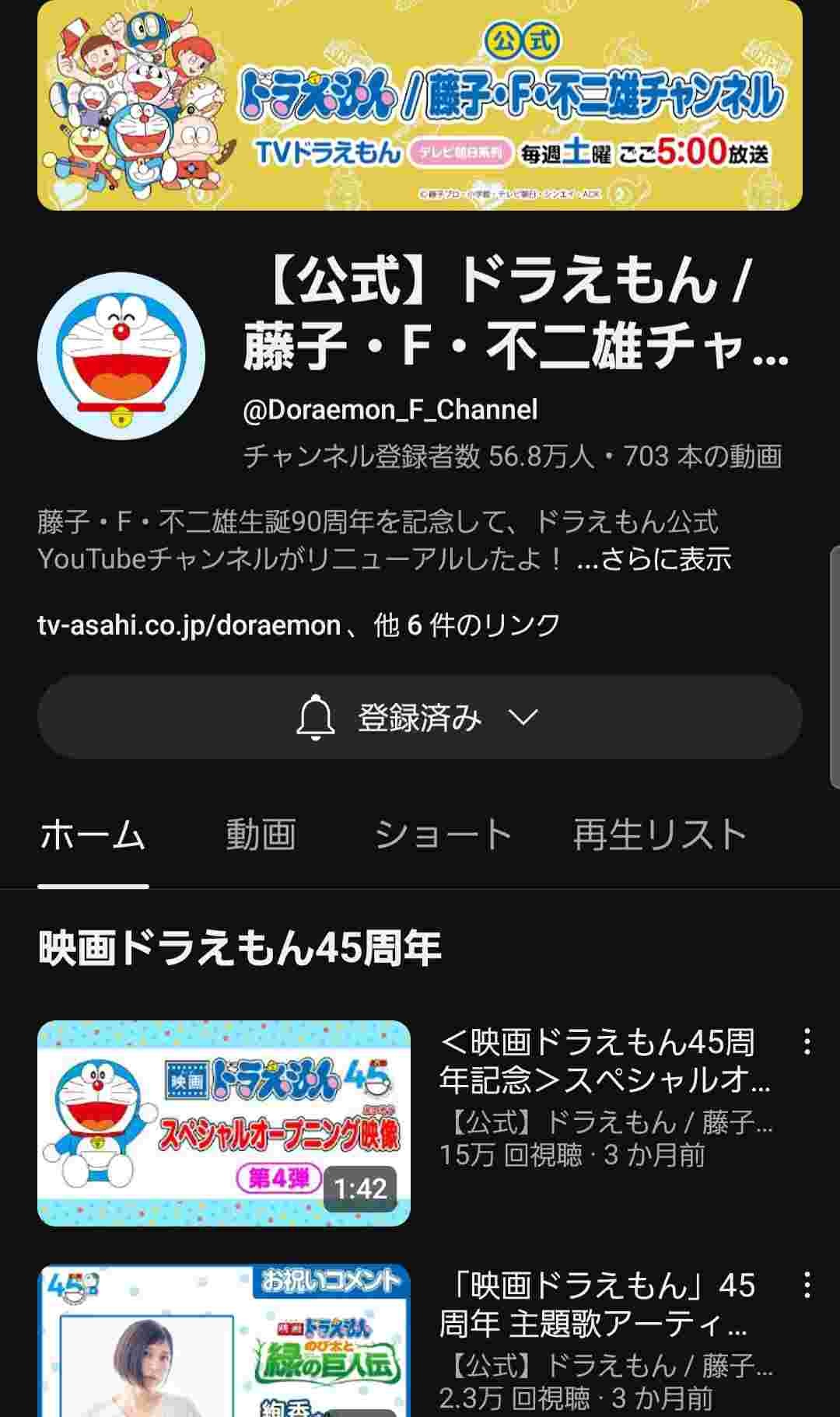This screenshot has height=1417, width=840.
Task: Open options for 主題歌アーティスト video
Action: 807,1285
